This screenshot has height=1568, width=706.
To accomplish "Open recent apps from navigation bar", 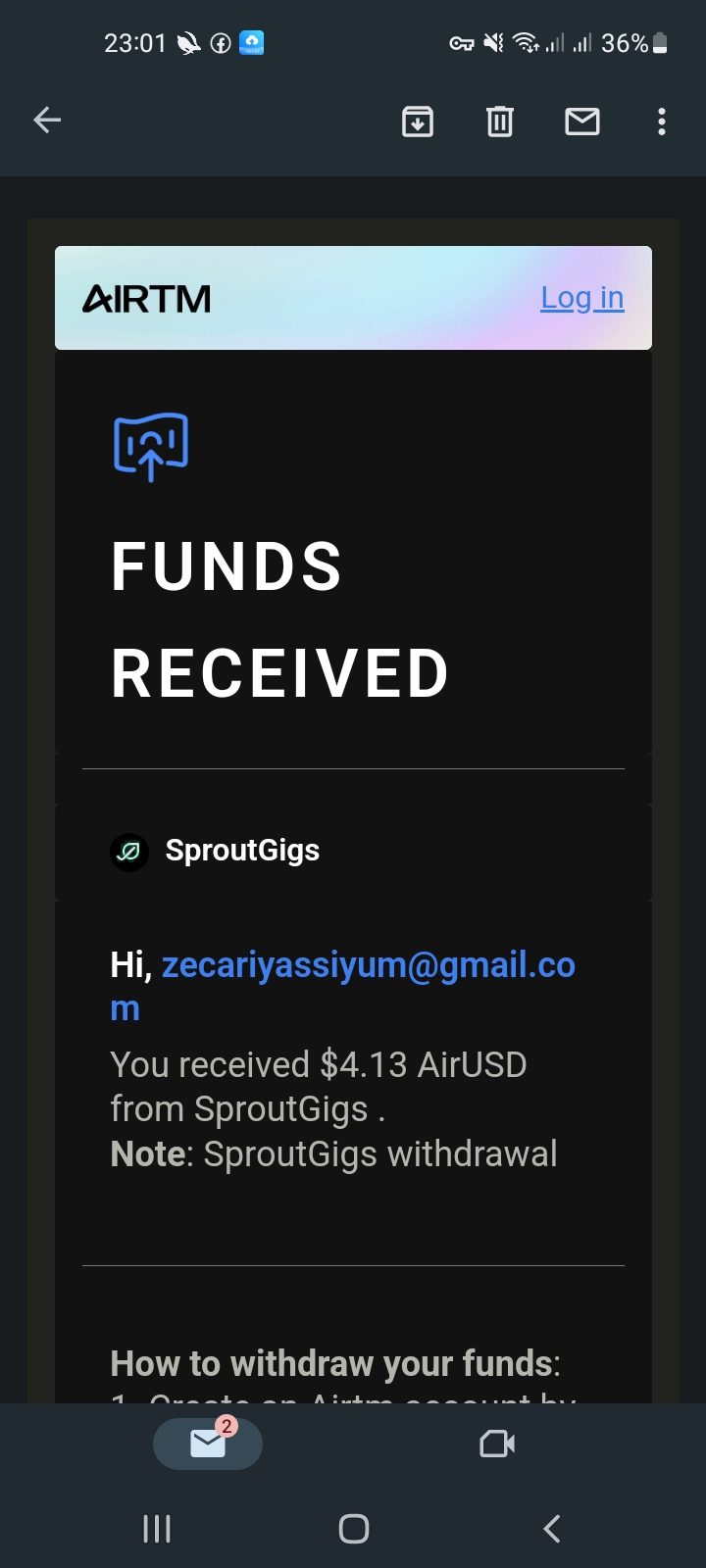I will tap(157, 1529).
